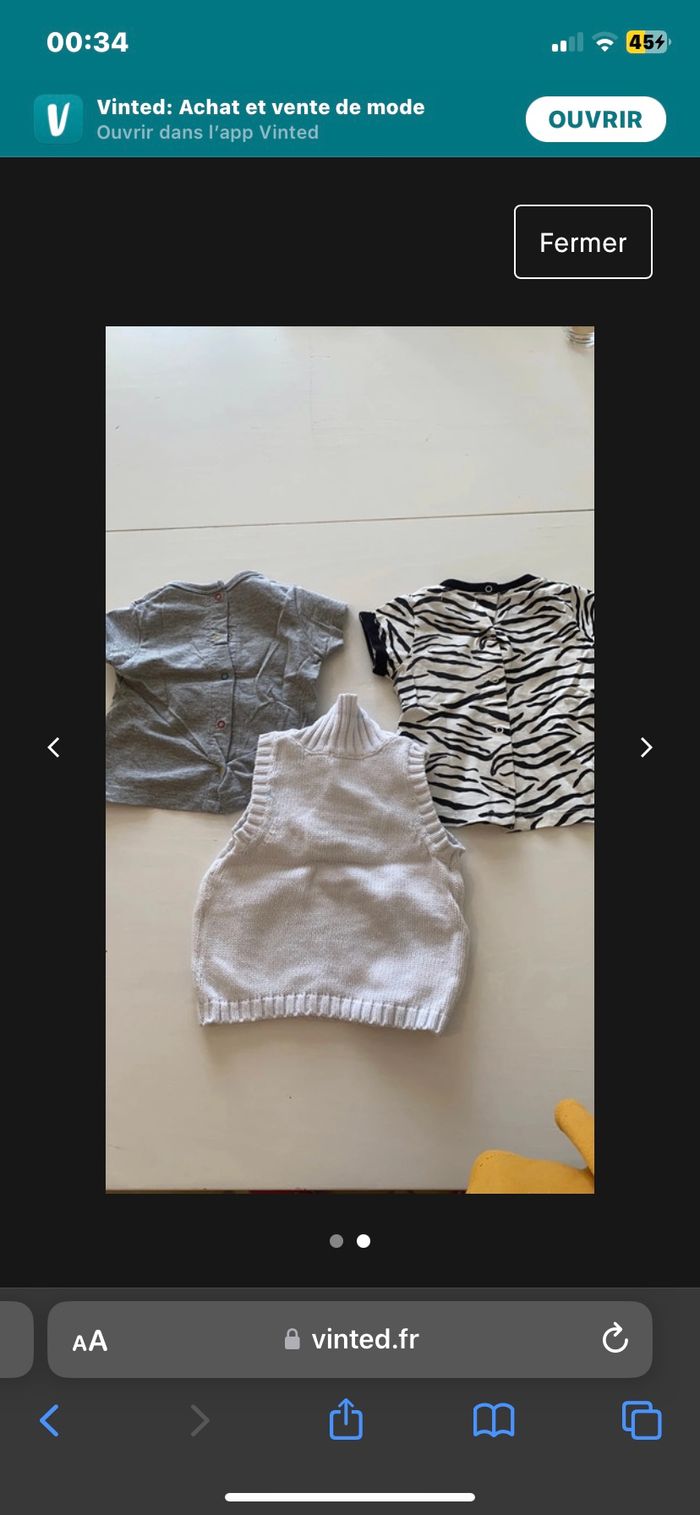700x1515 pixels.
Task: Close the photo viewer with Fermer
Action: (x=583, y=242)
